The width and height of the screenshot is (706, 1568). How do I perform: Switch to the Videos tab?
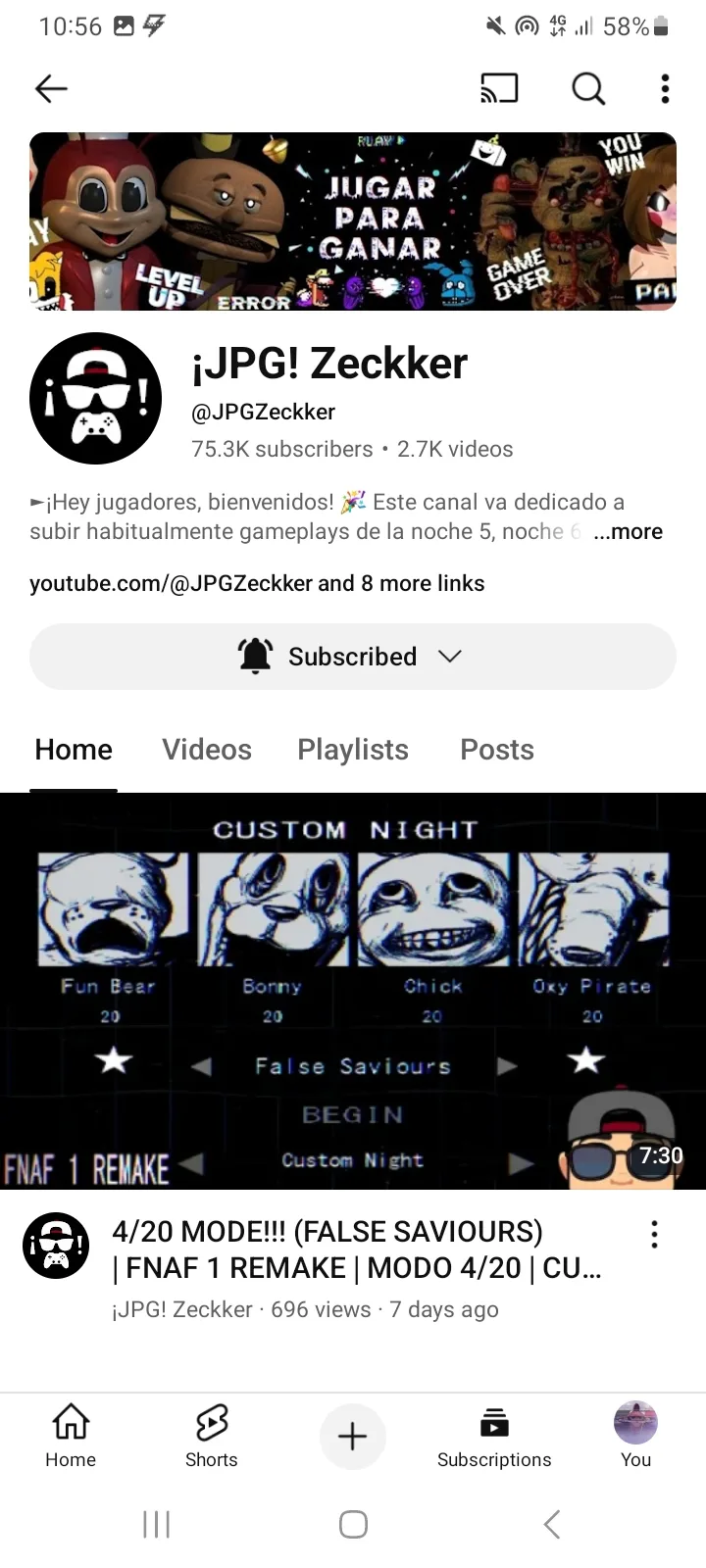click(x=207, y=750)
